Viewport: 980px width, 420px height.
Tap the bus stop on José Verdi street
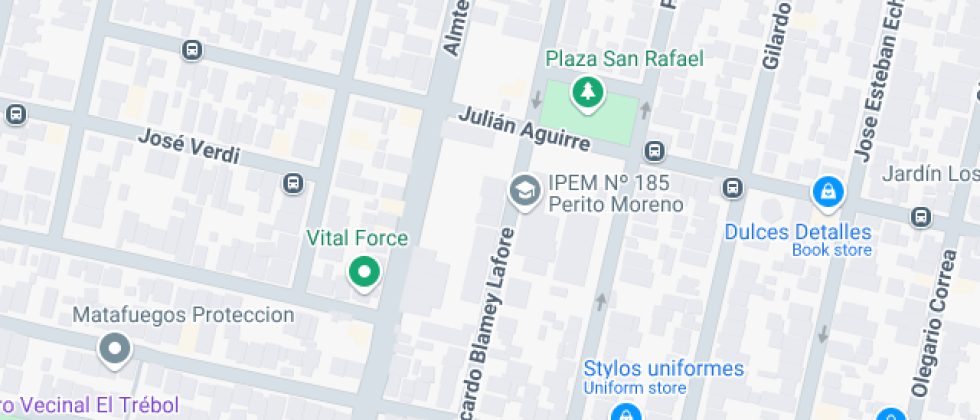tap(293, 183)
